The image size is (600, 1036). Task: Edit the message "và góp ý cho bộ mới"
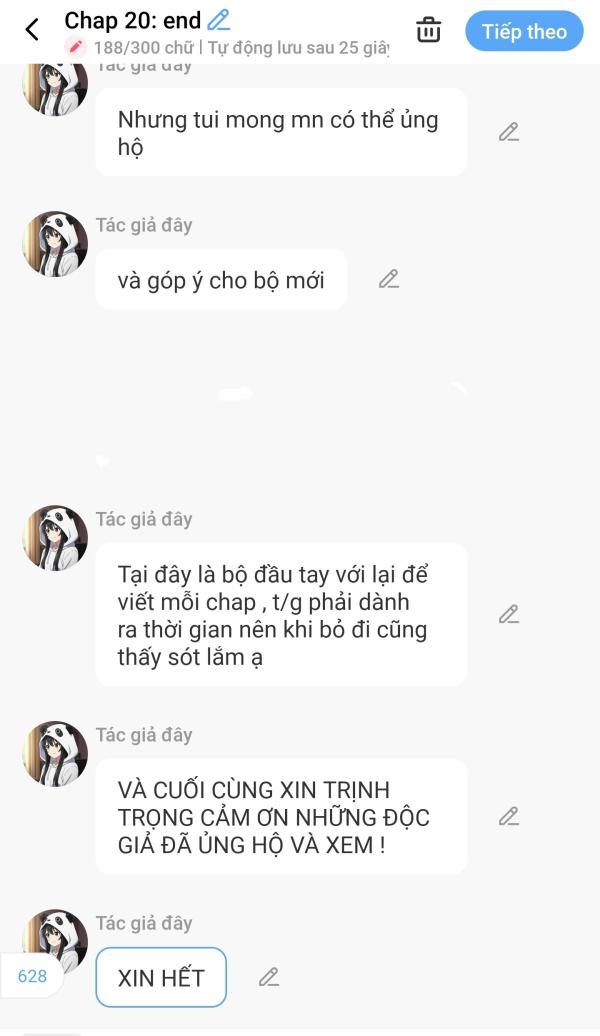pos(389,279)
